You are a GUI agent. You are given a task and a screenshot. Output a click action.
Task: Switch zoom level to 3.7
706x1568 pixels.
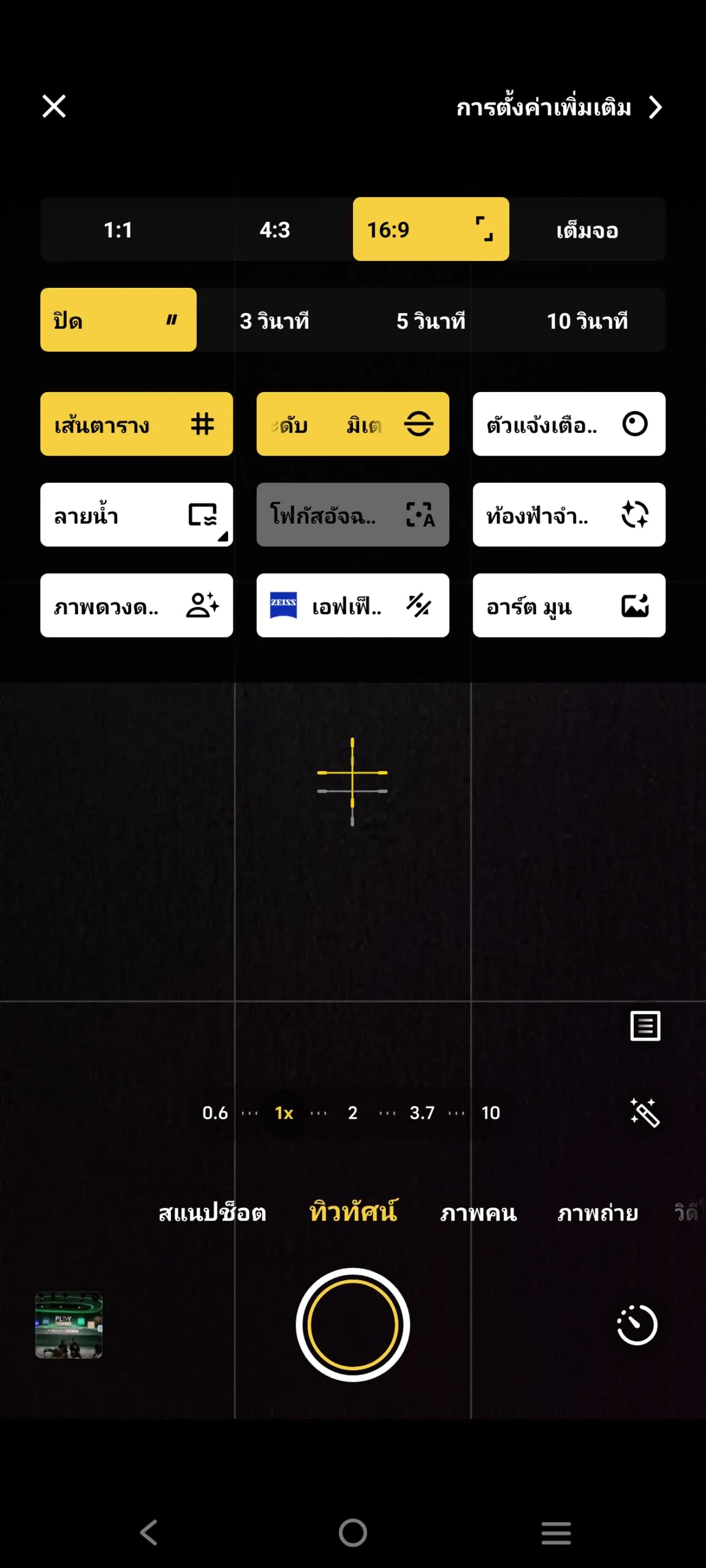pyautogui.click(x=422, y=1112)
